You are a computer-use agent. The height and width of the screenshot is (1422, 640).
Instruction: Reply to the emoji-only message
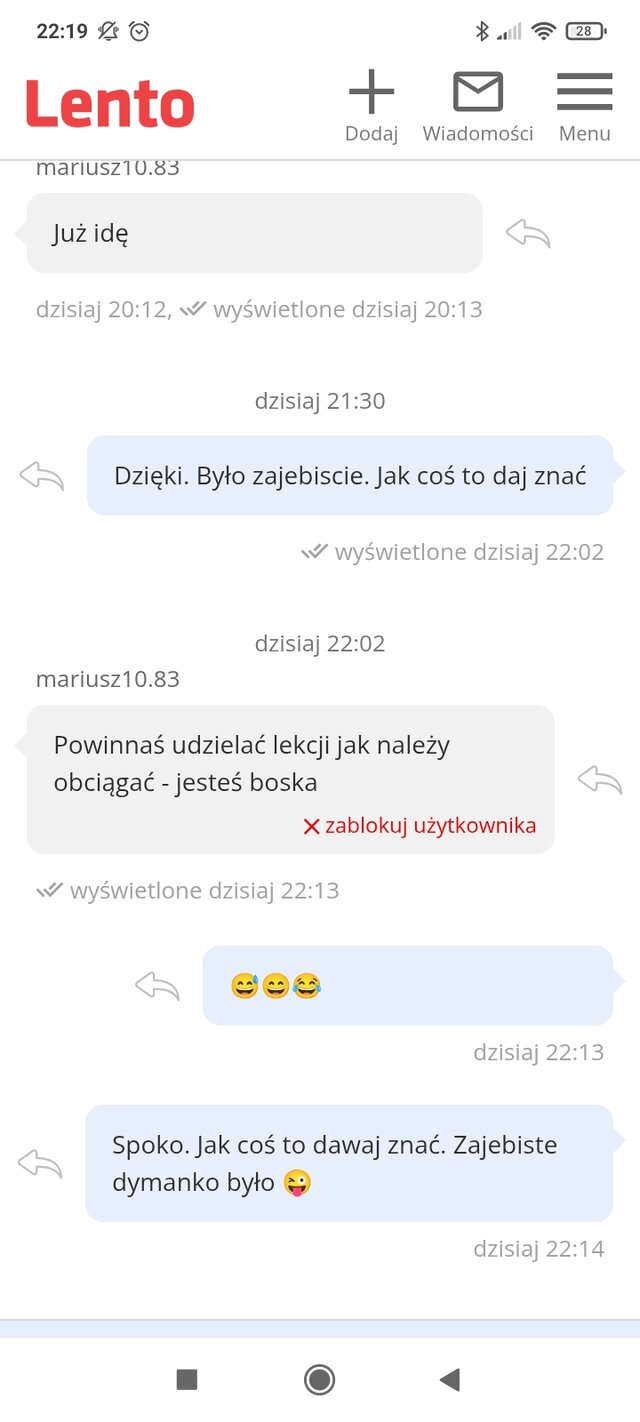(157, 986)
